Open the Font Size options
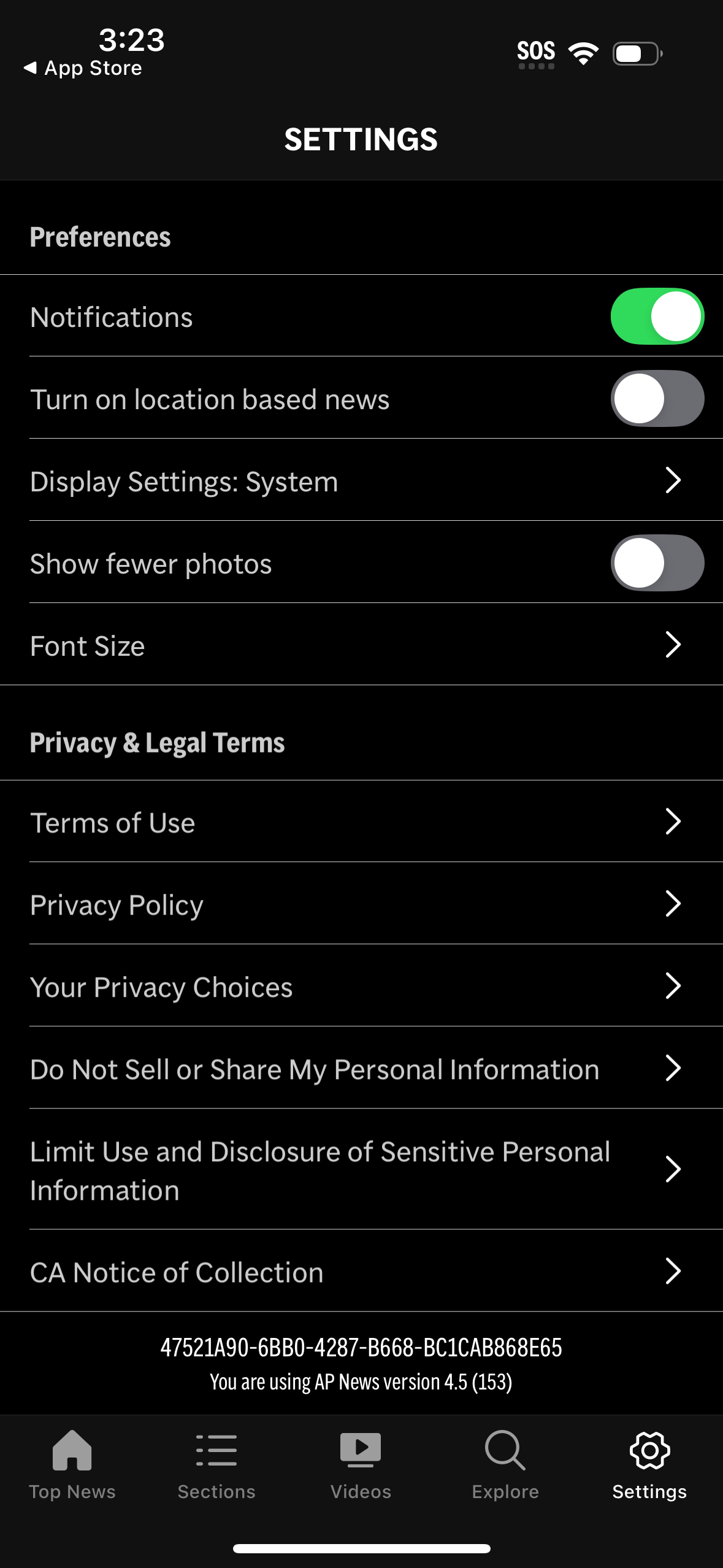 click(361, 645)
